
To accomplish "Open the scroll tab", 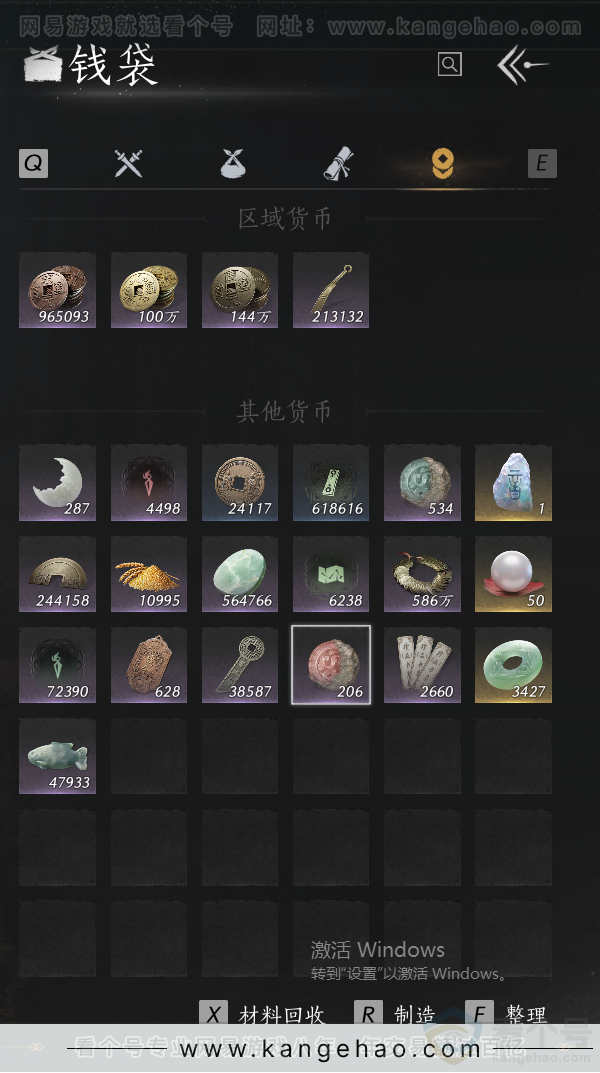I will pyautogui.click(x=338, y=163).
